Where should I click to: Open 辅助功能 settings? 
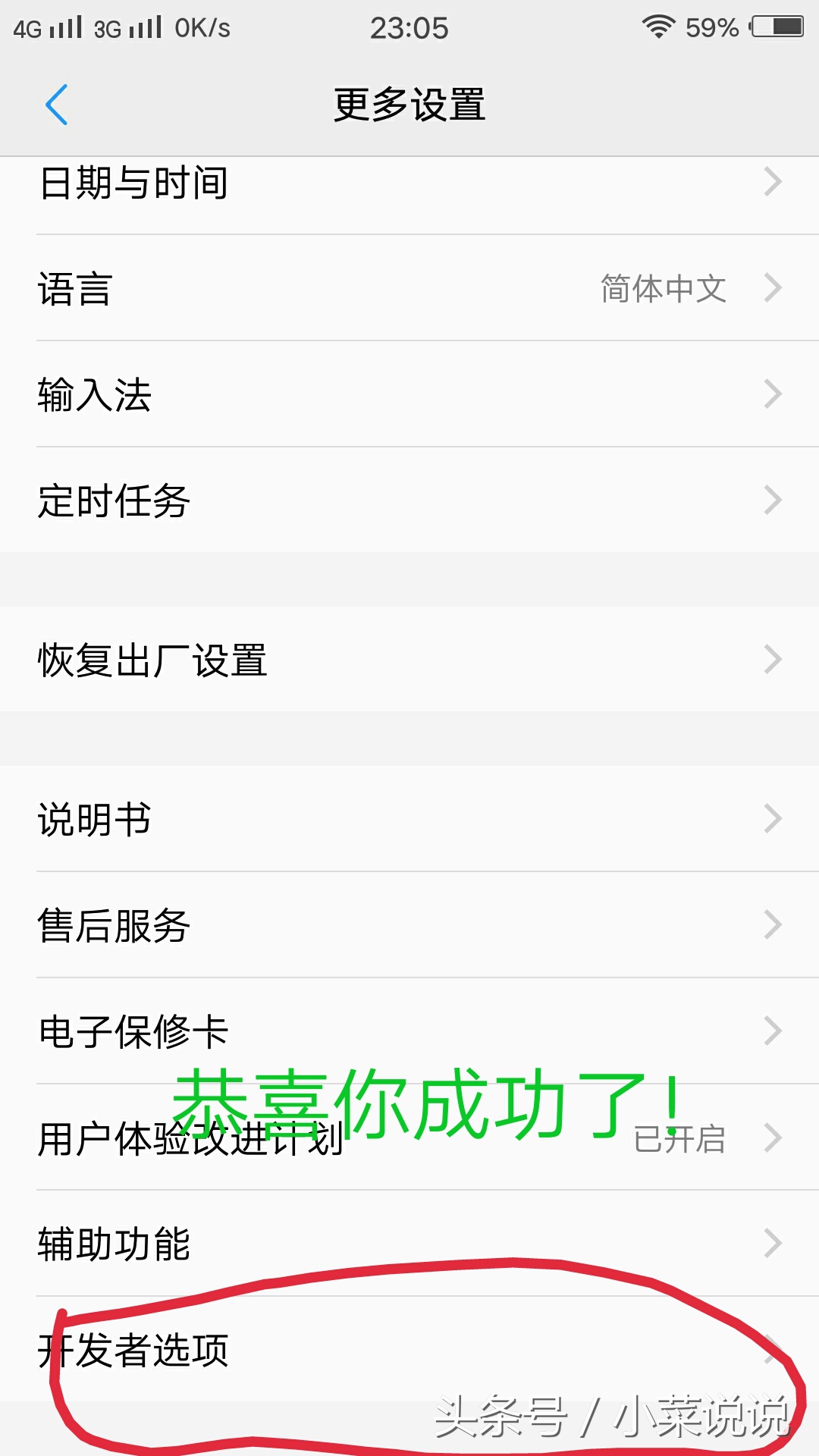click(x=409, y=1244)
